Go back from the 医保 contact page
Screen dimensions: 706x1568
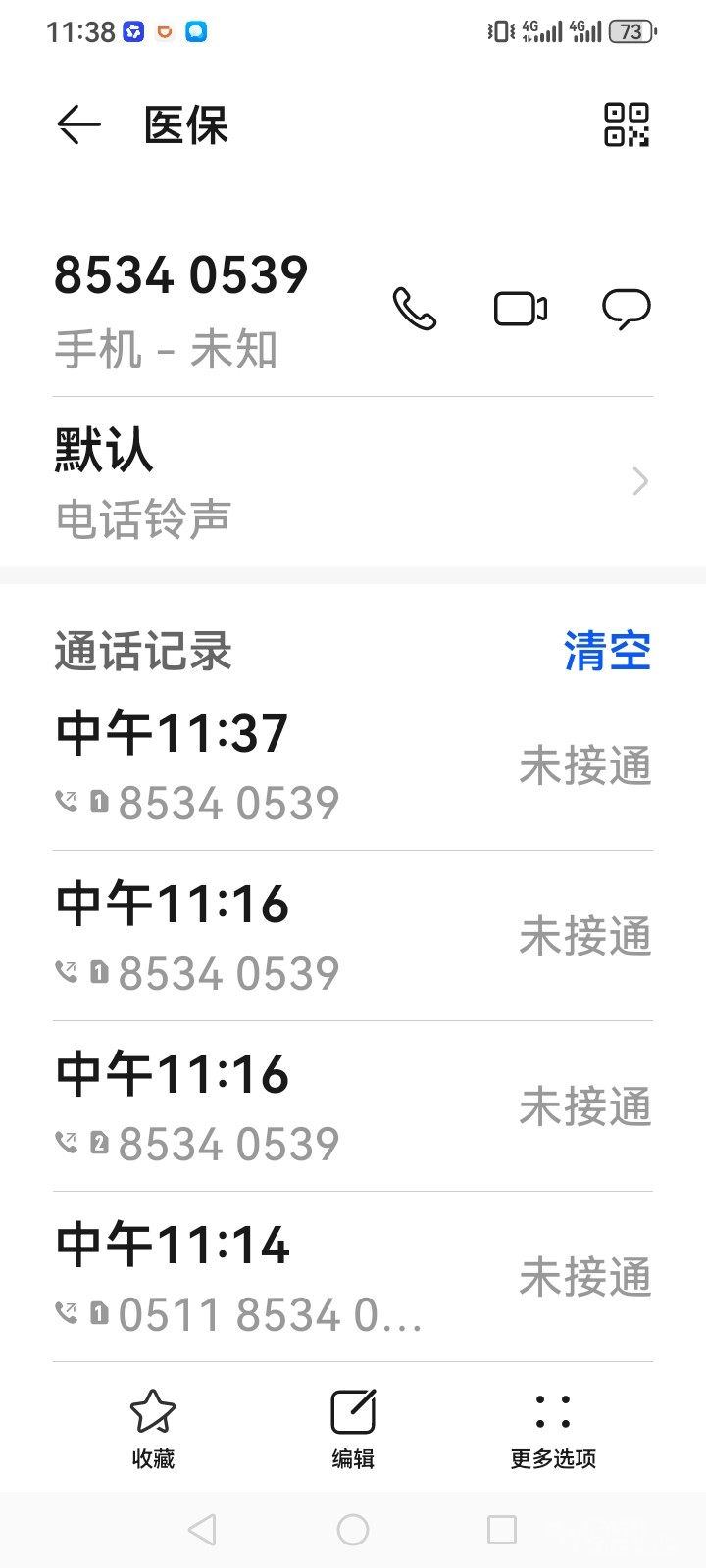coord(78,124)
